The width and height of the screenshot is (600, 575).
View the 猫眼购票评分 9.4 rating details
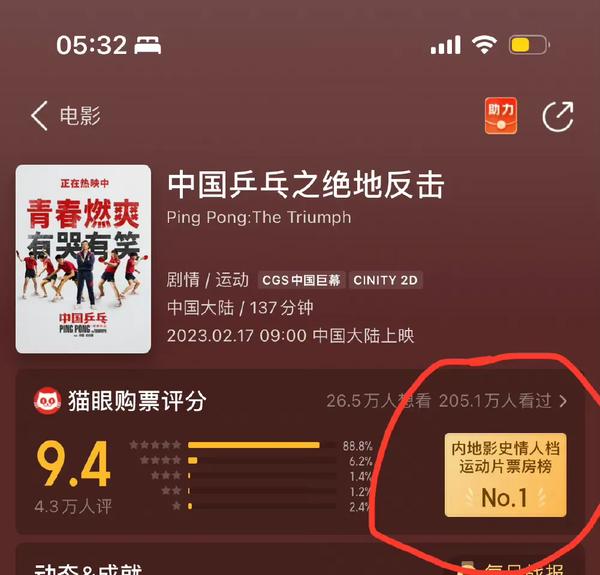coord(73,466)
